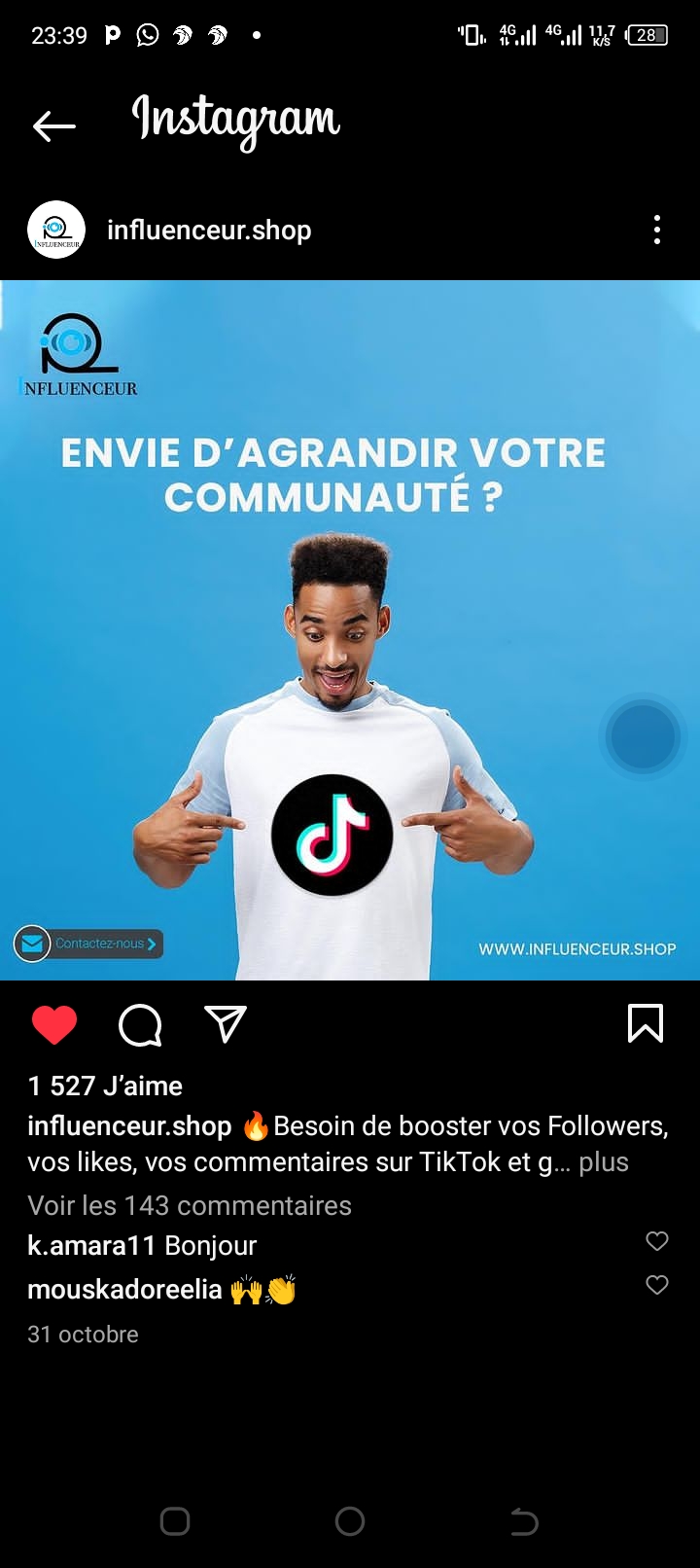Screen dimensions: 700x1568
Task: Like k.amara11's comment
Action: (x=657, y=1241)
